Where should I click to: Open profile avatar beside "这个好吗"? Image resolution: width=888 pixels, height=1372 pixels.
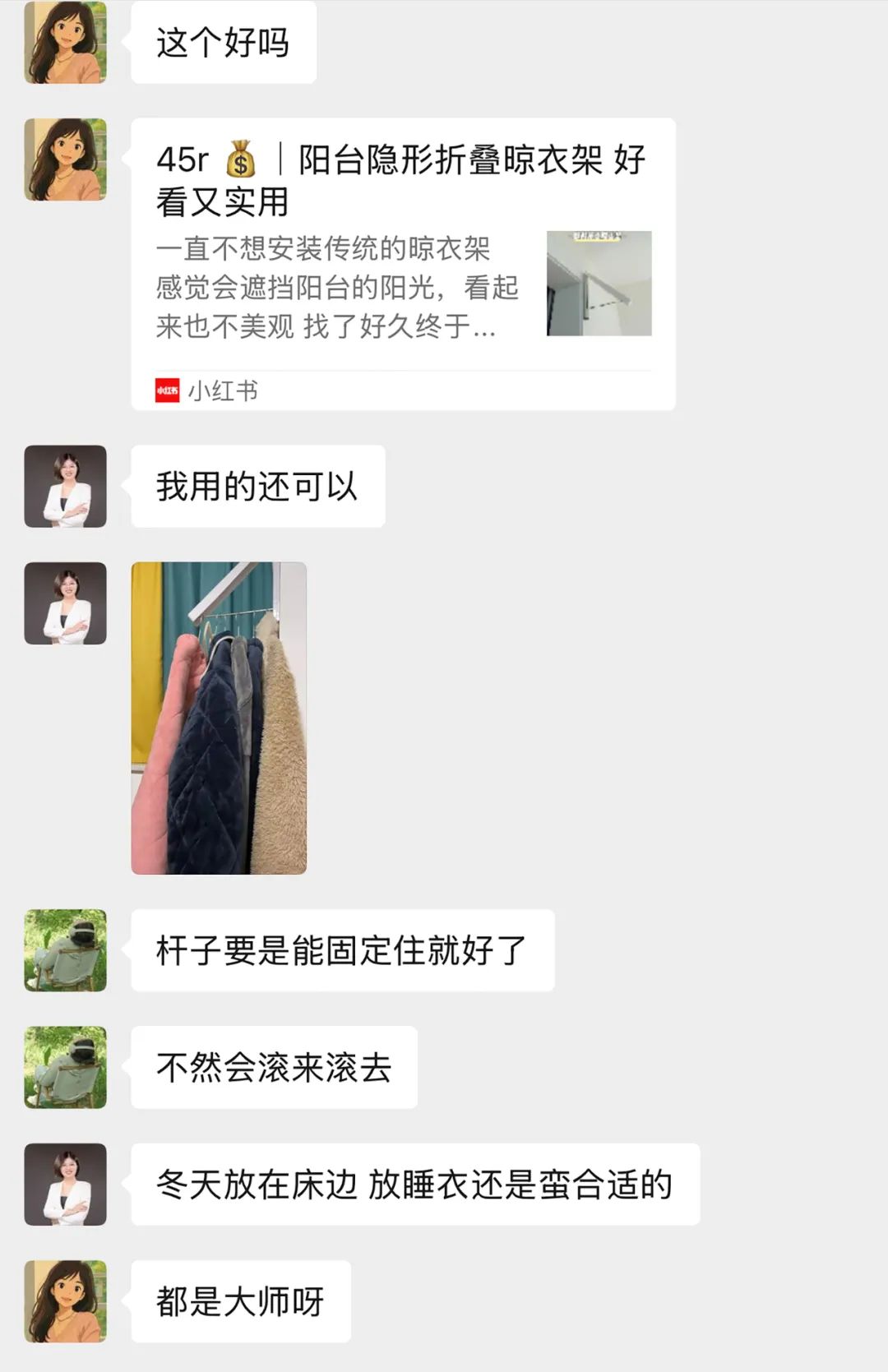click(66, 43)
